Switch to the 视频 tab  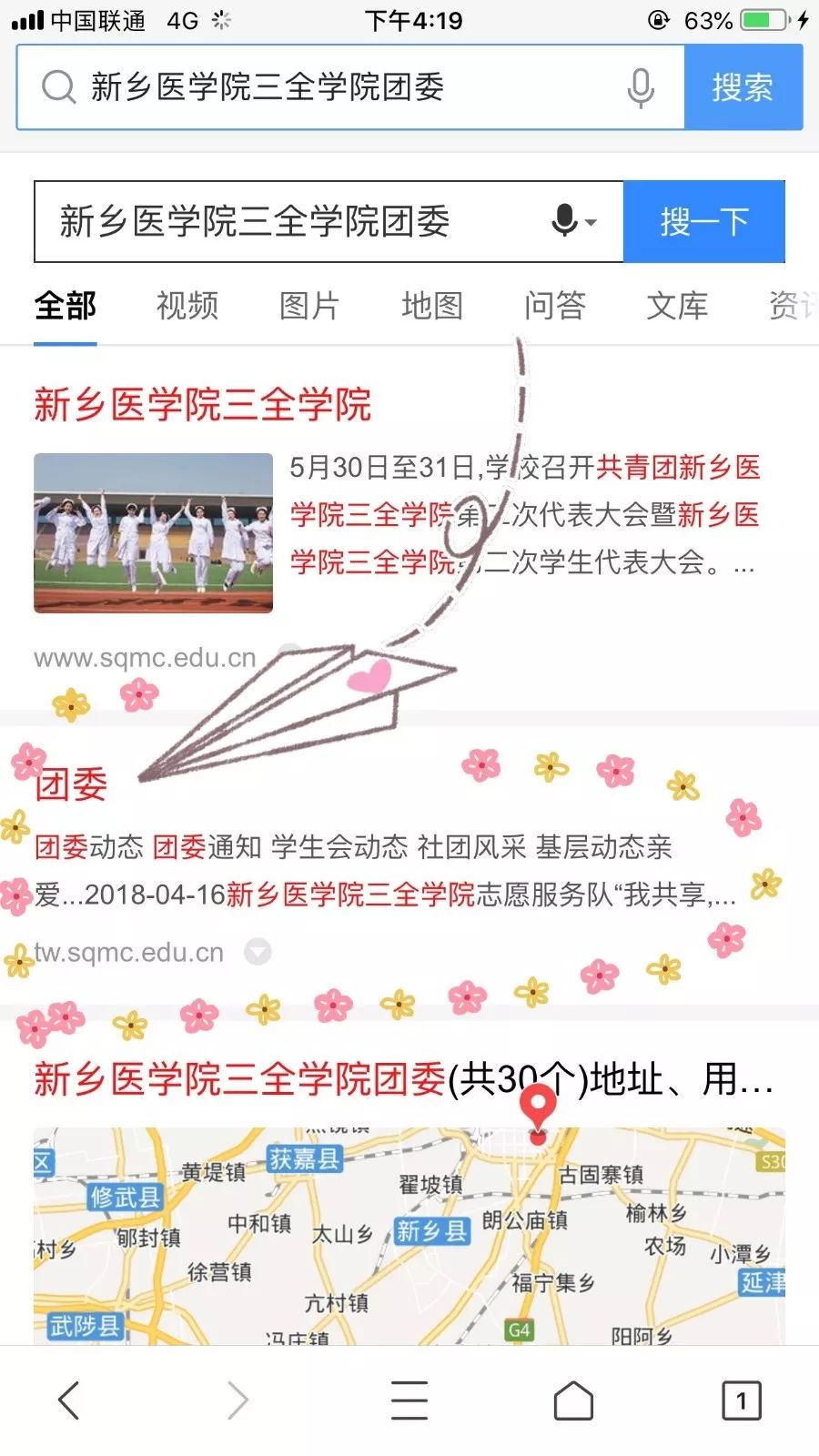pyautogui.click(x=187, y=306)
